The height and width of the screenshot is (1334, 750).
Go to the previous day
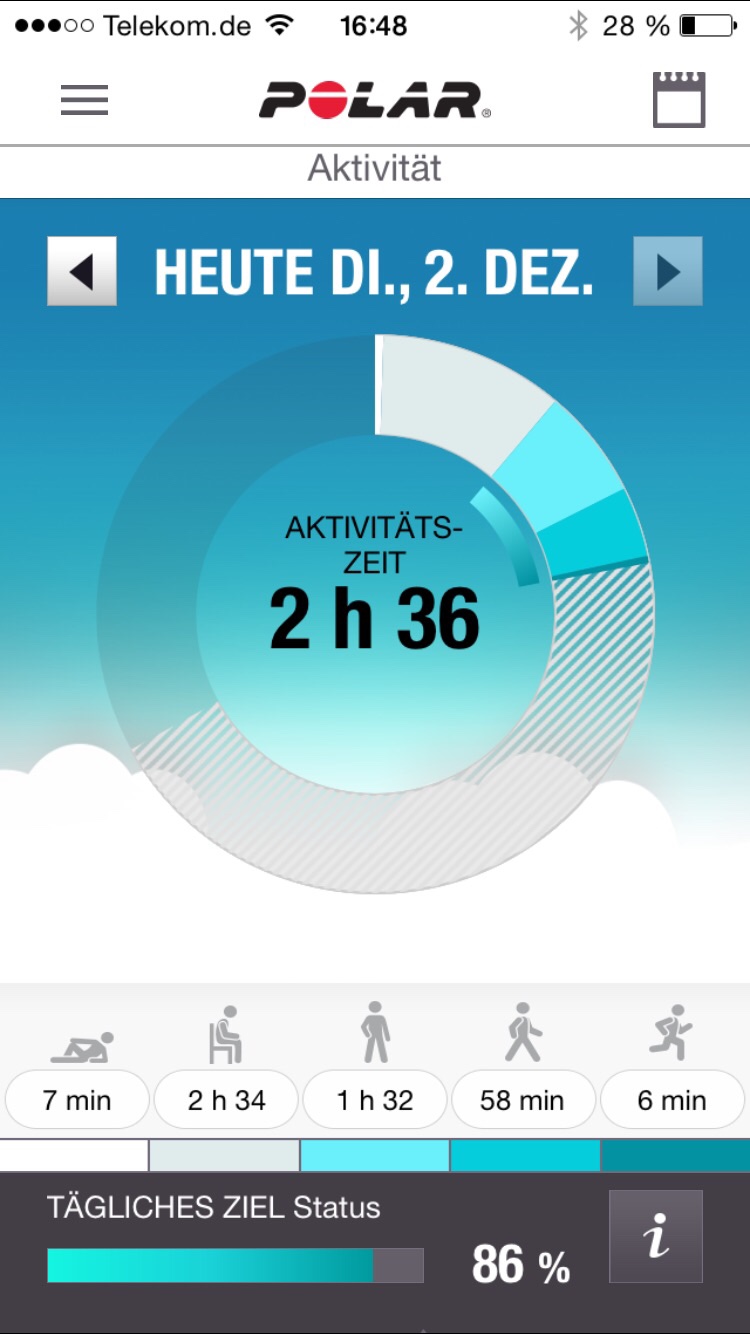pos(82,271)
